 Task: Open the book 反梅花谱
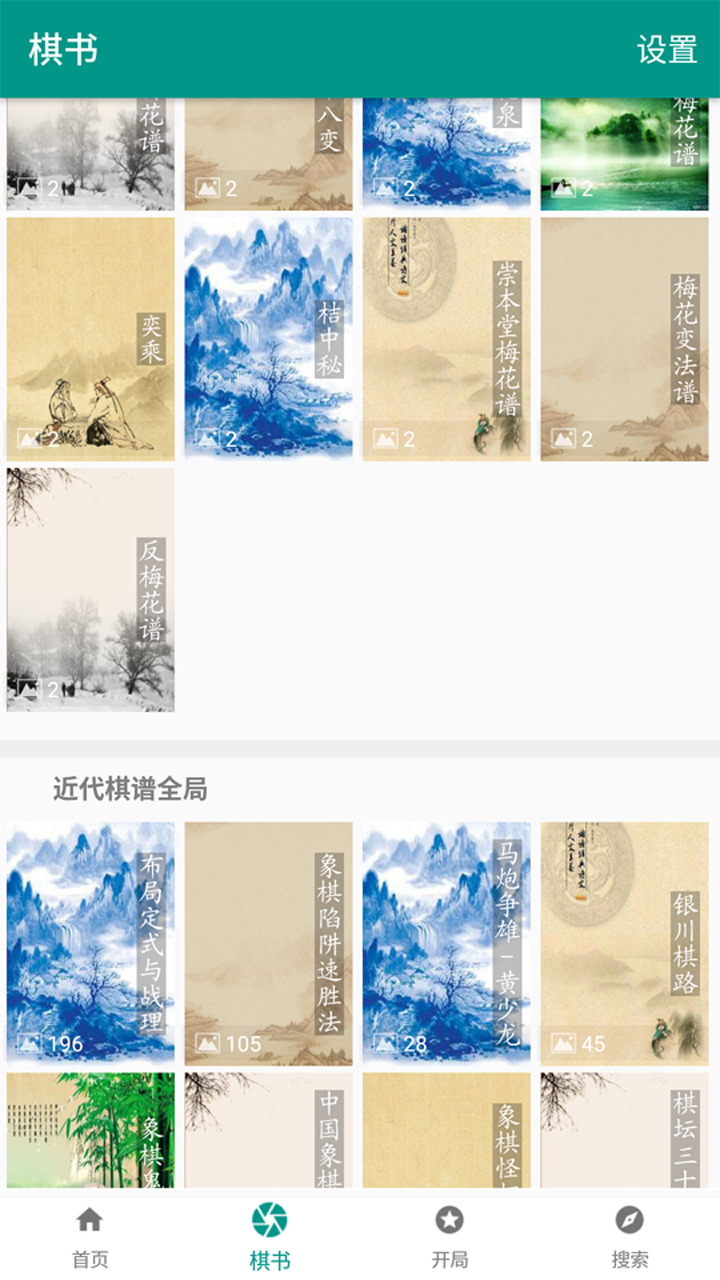[x=90, y=589]
